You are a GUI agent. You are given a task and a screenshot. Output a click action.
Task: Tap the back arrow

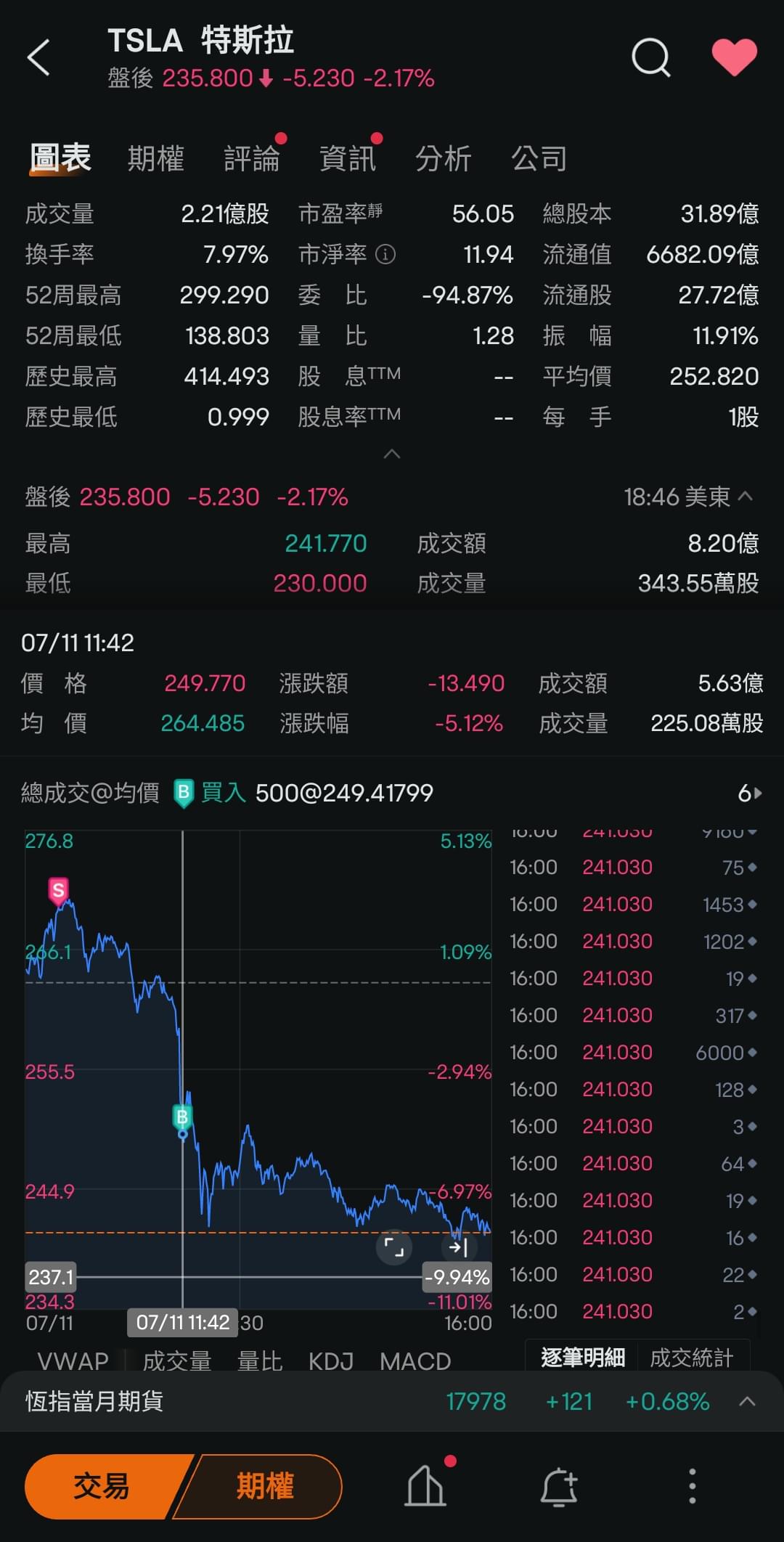point(38,57)
